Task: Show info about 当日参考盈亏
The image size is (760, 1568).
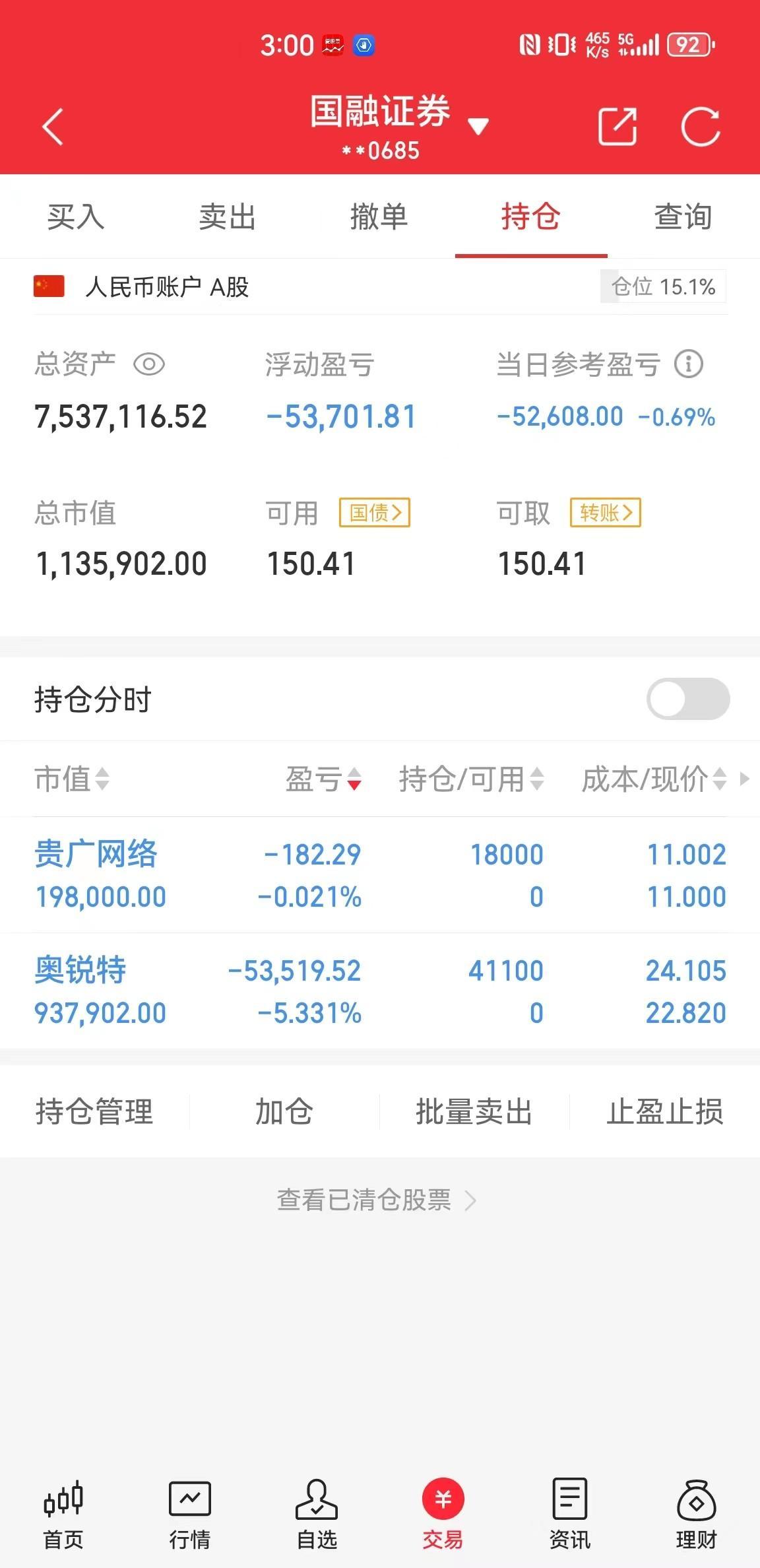Action: (689, 364)
